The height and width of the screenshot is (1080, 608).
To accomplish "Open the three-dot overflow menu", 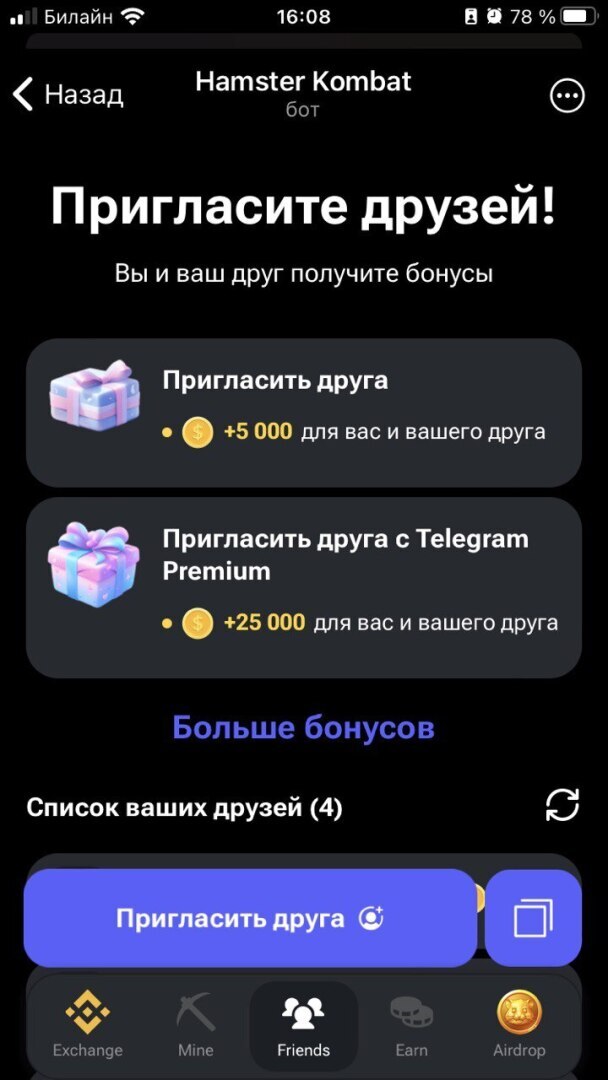I will pyautogui.click(x=567, y=96).
